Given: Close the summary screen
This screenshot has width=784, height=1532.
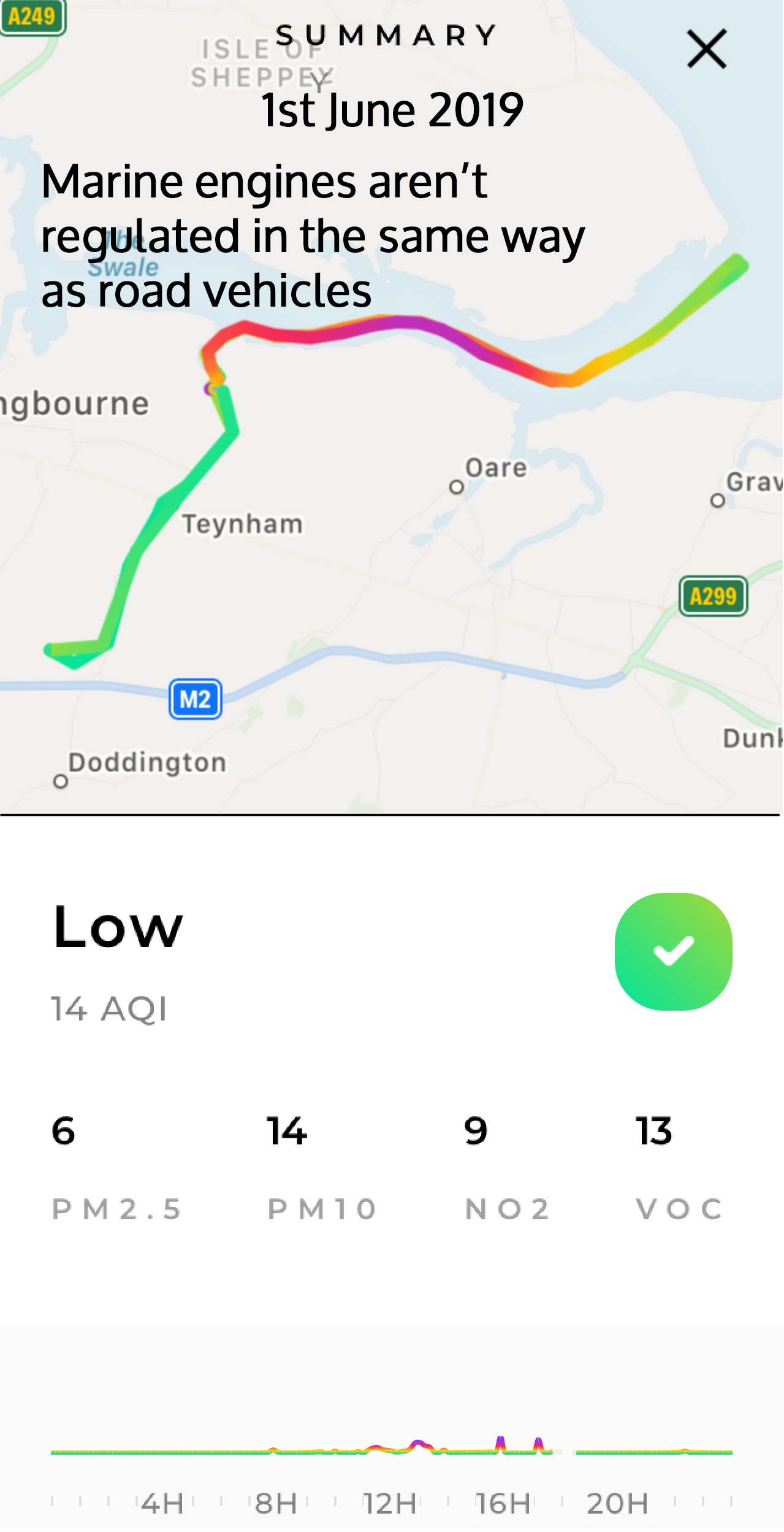Looking at the screenshot, I should pyautogui.click(x=706, y=49).
